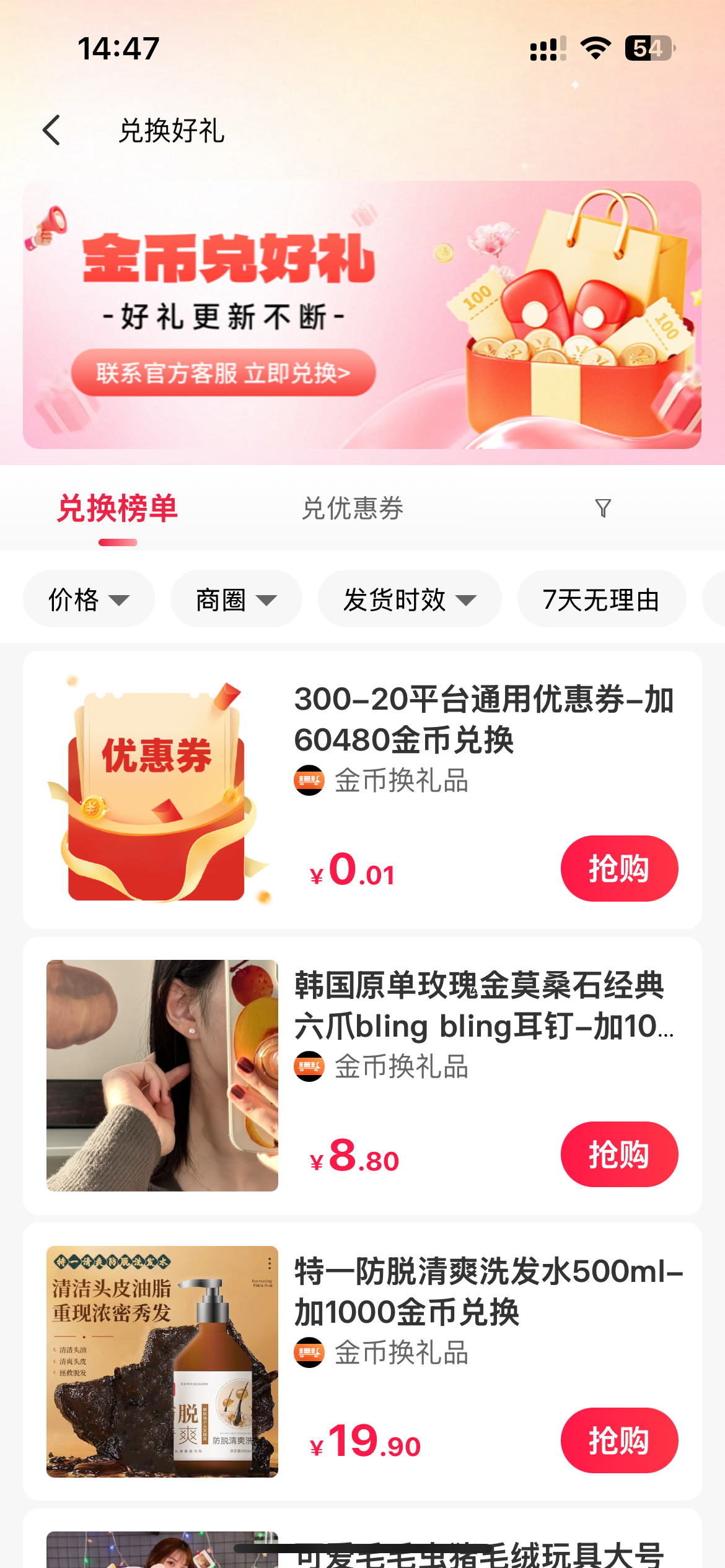Screen dimensions: 725x1568
Task: Tap 抢购 for the 300-20 coupon
Action: pos(619,868)
